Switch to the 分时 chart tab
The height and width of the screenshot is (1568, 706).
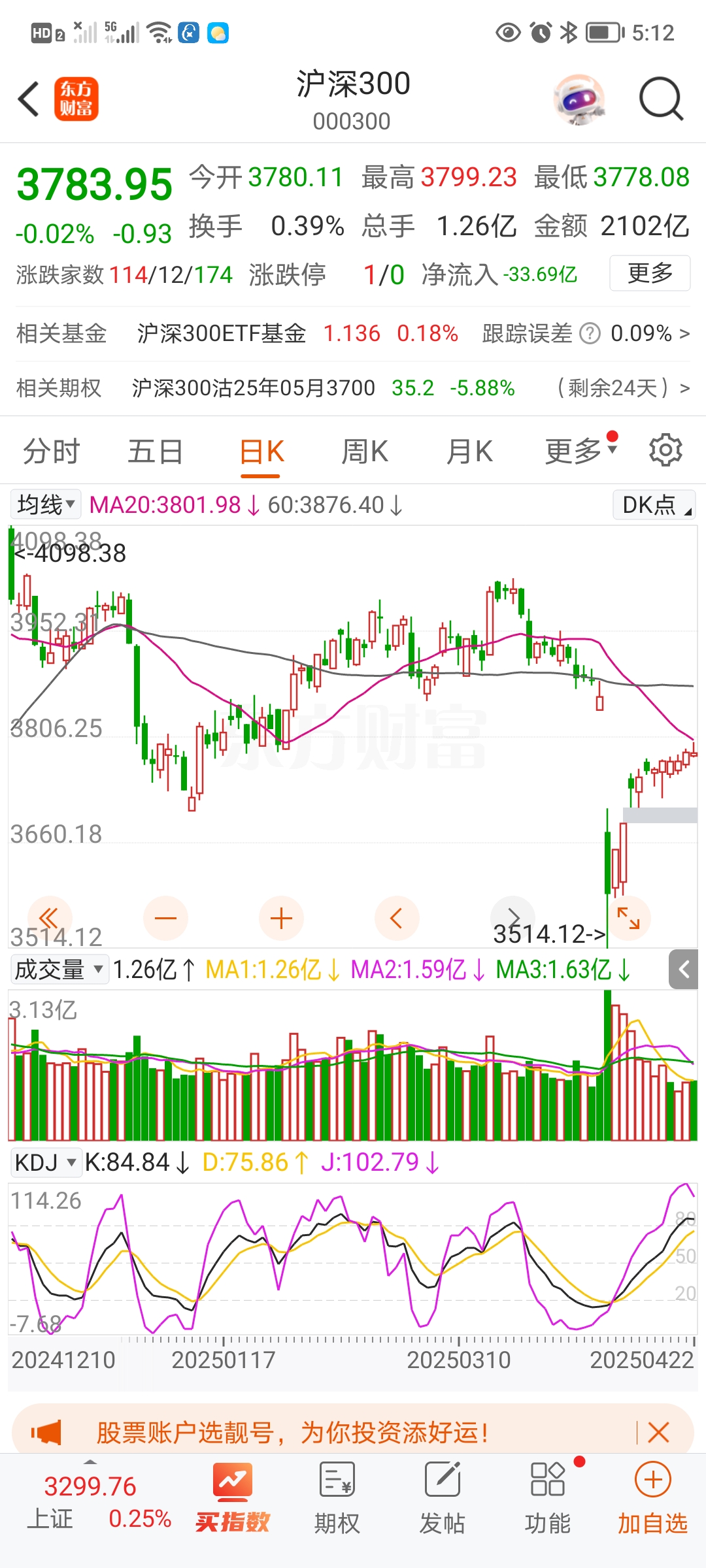(51, 451)
